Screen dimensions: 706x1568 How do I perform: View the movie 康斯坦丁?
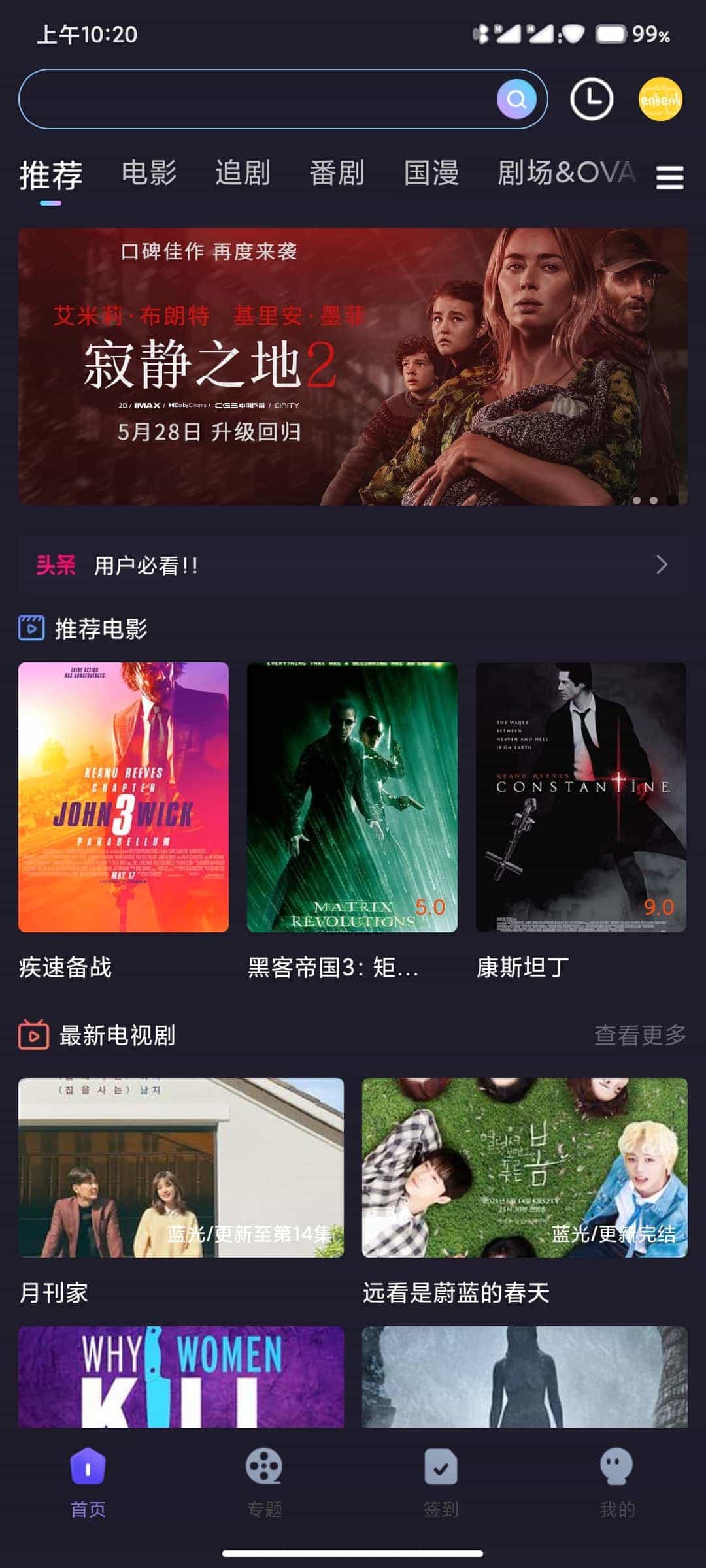(581, 797)
